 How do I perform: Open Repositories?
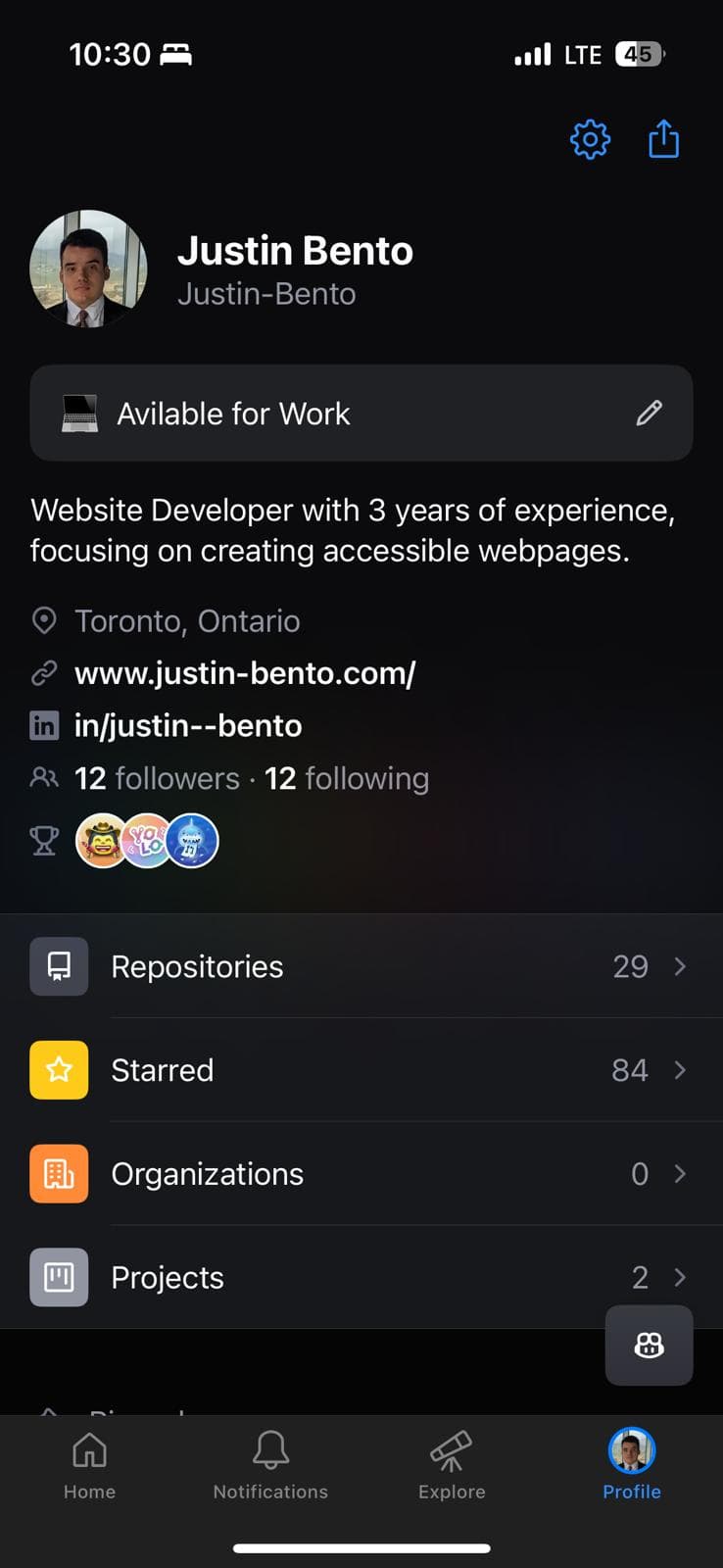pyautogui.click(x=361, y=966)
